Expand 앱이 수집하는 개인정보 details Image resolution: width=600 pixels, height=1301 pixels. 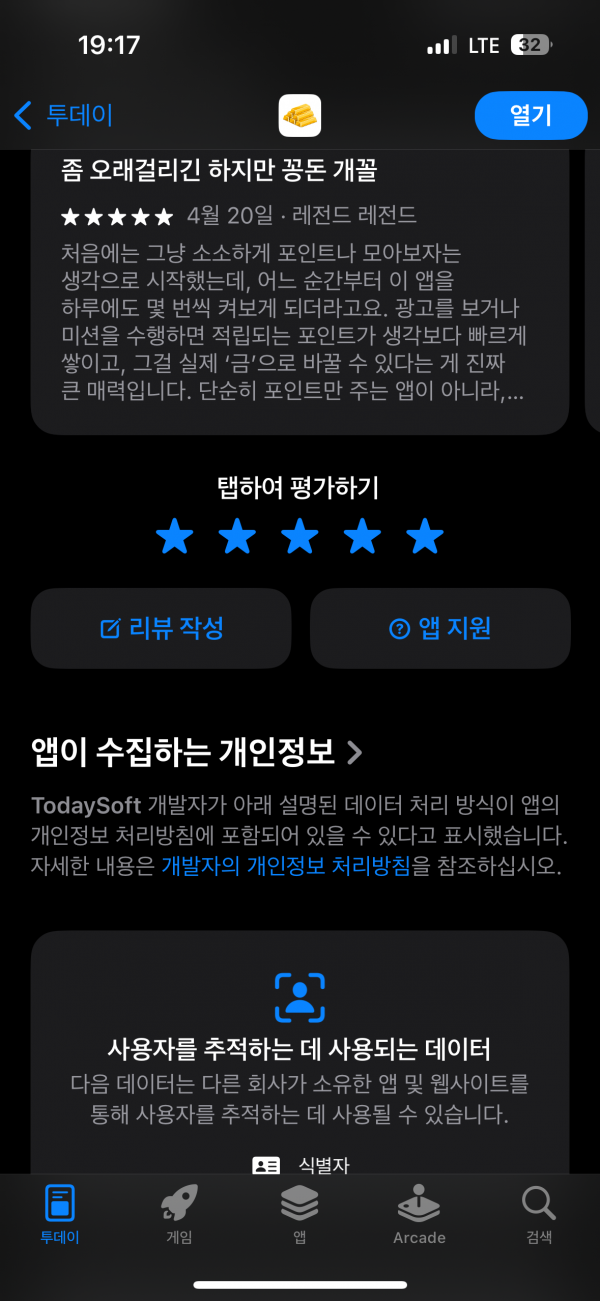tap(196, 751)
